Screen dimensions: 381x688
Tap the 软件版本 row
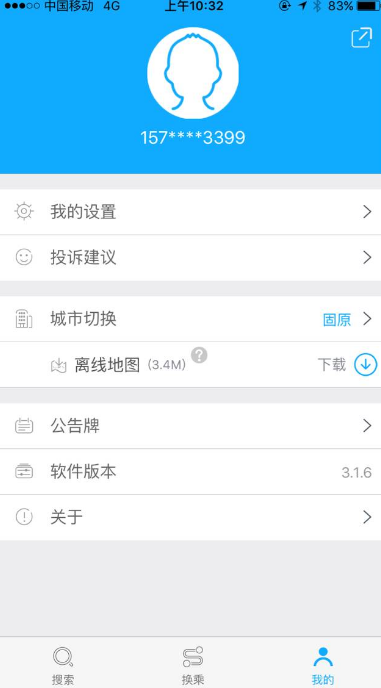(190, 472)
